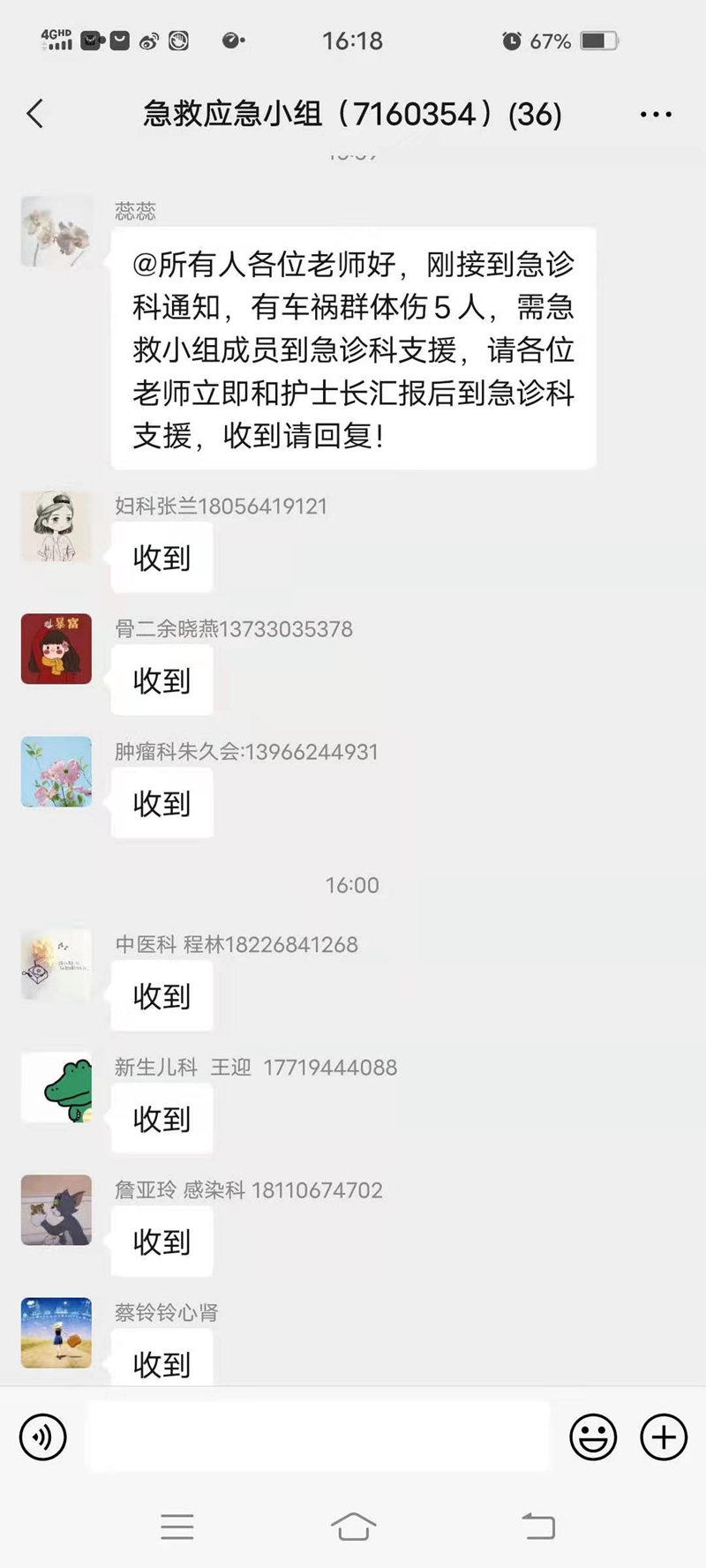Open the plus attachment menu
The width and height of the screenshot is (706, 1568).
point(664,1437)
